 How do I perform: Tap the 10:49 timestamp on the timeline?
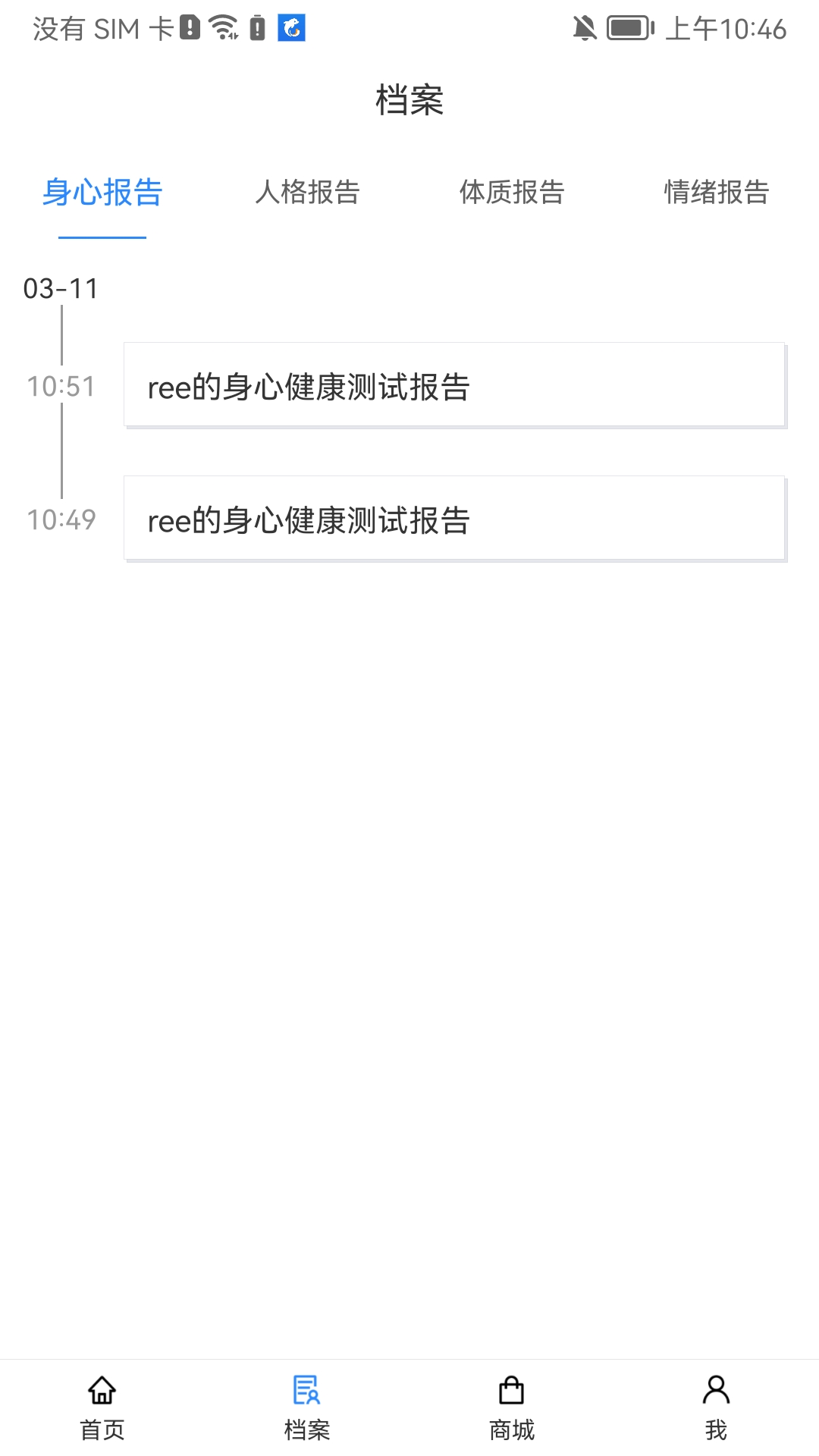(61, 519)
